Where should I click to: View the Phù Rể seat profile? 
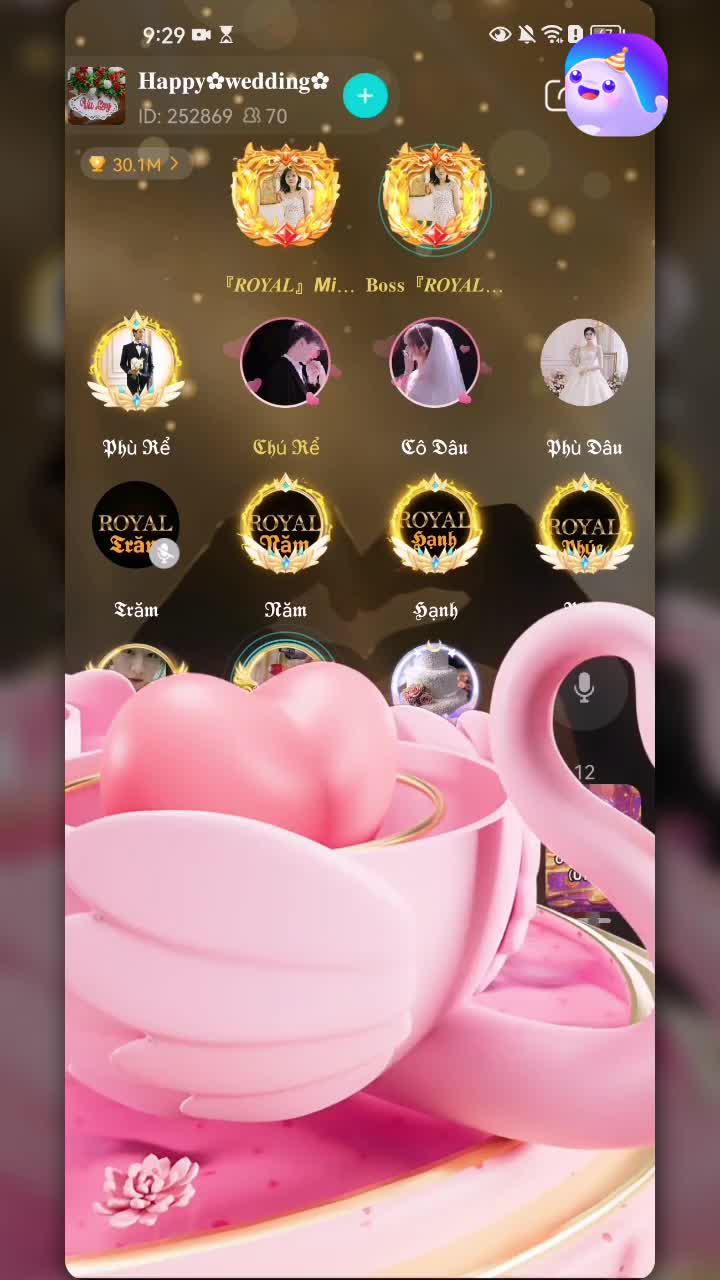(x=135, y=364)
